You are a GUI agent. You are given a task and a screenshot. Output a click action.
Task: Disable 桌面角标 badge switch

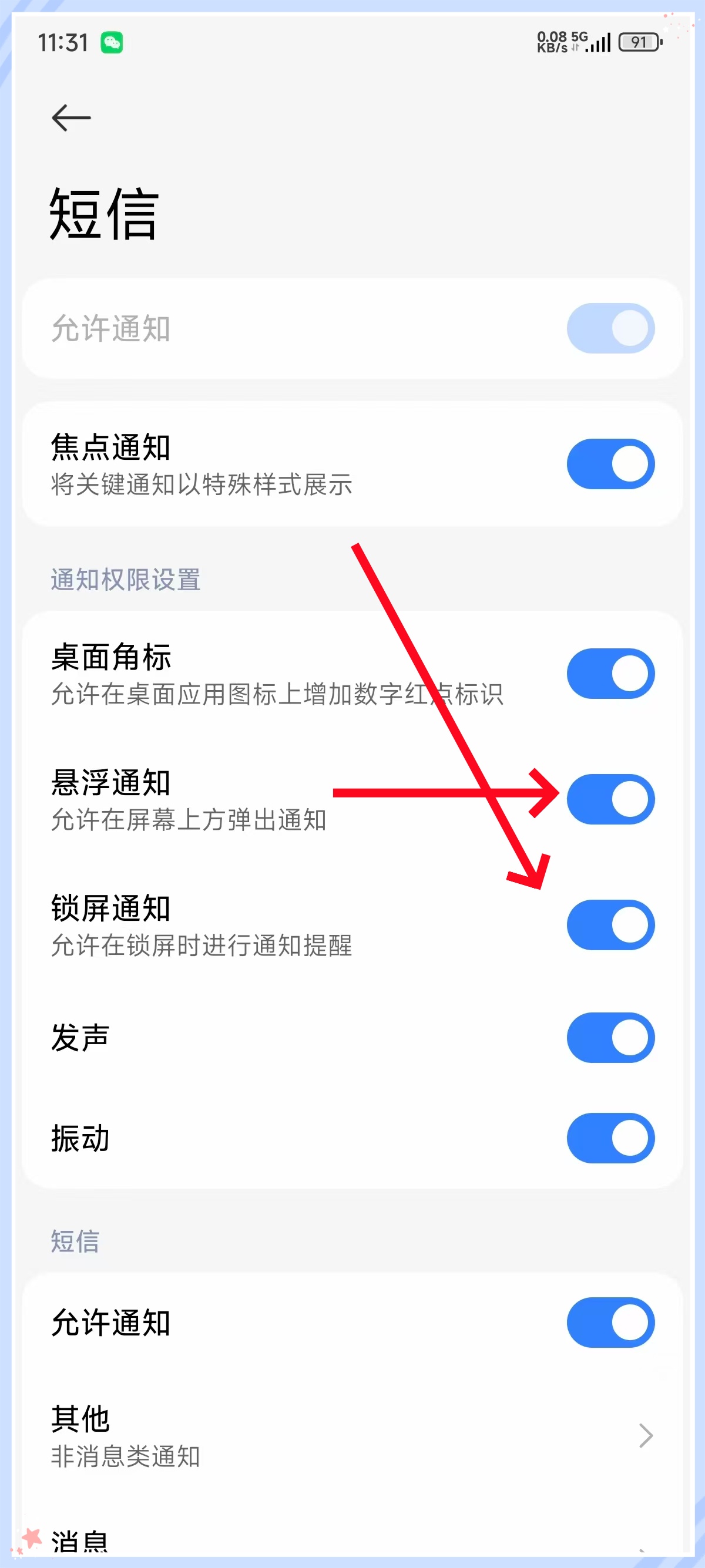pyautogui.click(x=610, y=673)
